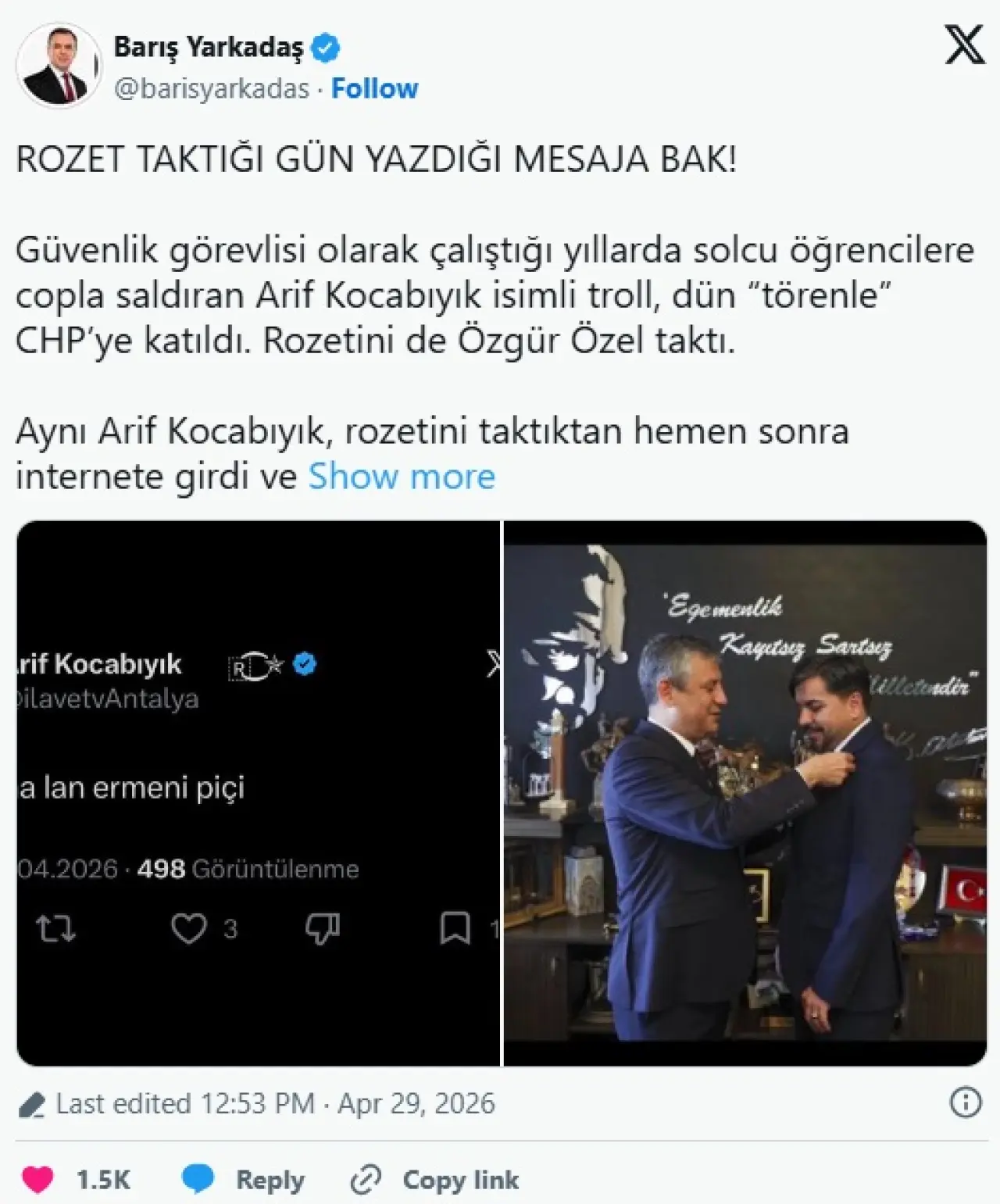The image size is (1000, 1204).
Task: Copy link to this tweet
Action: 435,1179
